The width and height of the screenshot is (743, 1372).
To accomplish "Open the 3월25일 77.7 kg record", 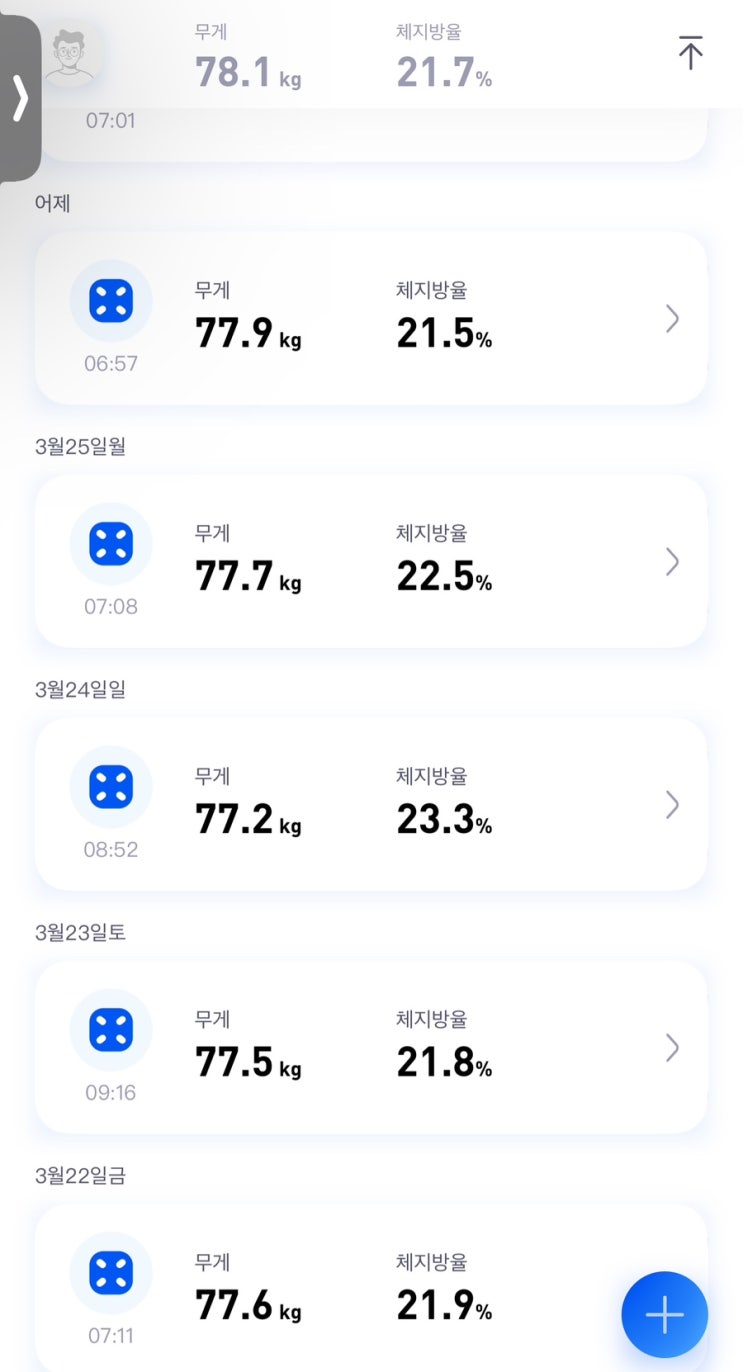I will pyautogui.click(x=371, y=561).
